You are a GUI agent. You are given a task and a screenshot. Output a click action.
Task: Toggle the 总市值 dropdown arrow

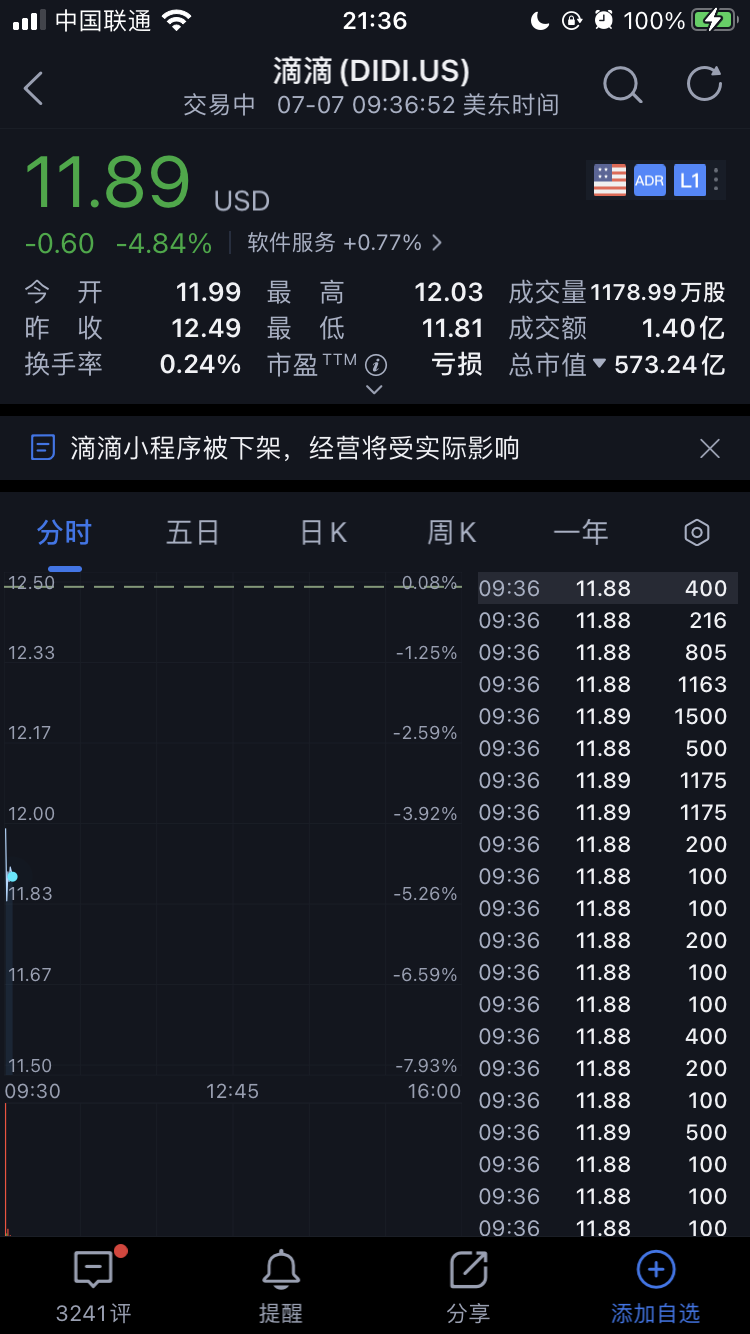(600, 364)
